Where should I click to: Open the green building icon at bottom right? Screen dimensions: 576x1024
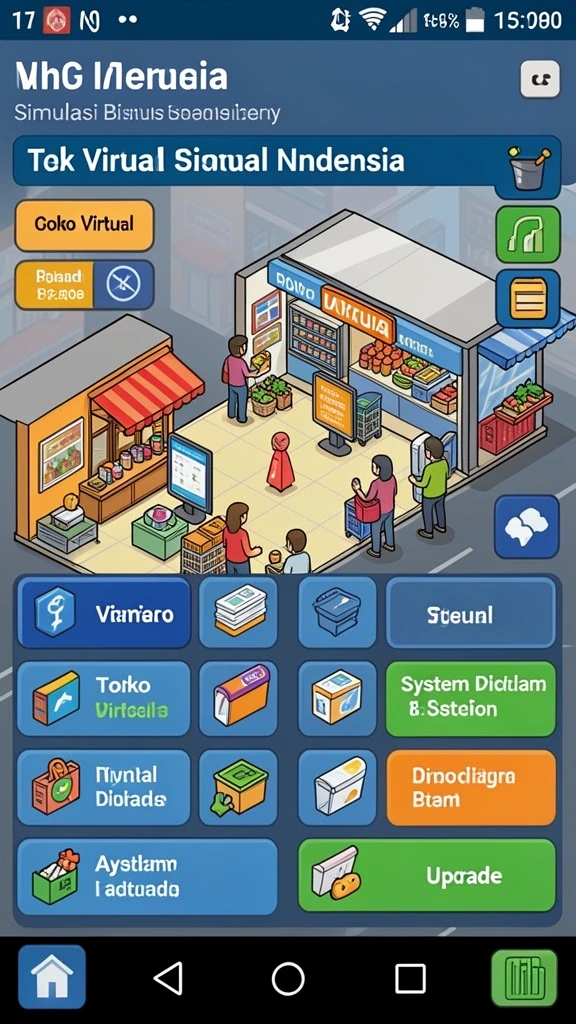click(524, 978)
